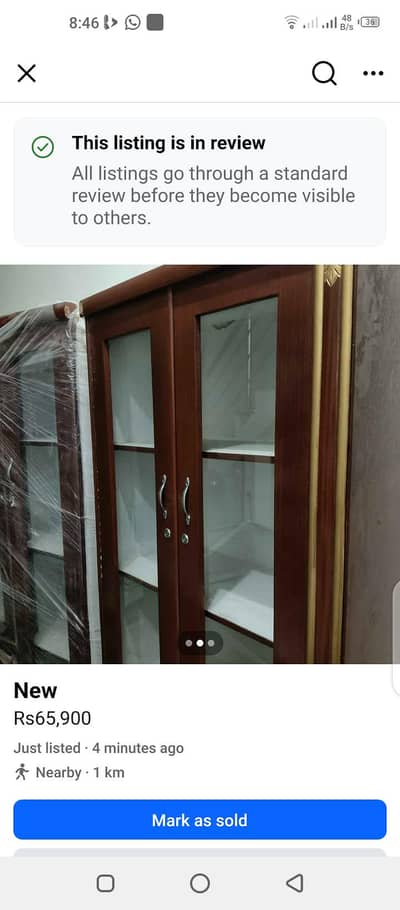This screenshot has height=910, width=400.
Task: Tap the Mark as sold button
Action: 200,819
